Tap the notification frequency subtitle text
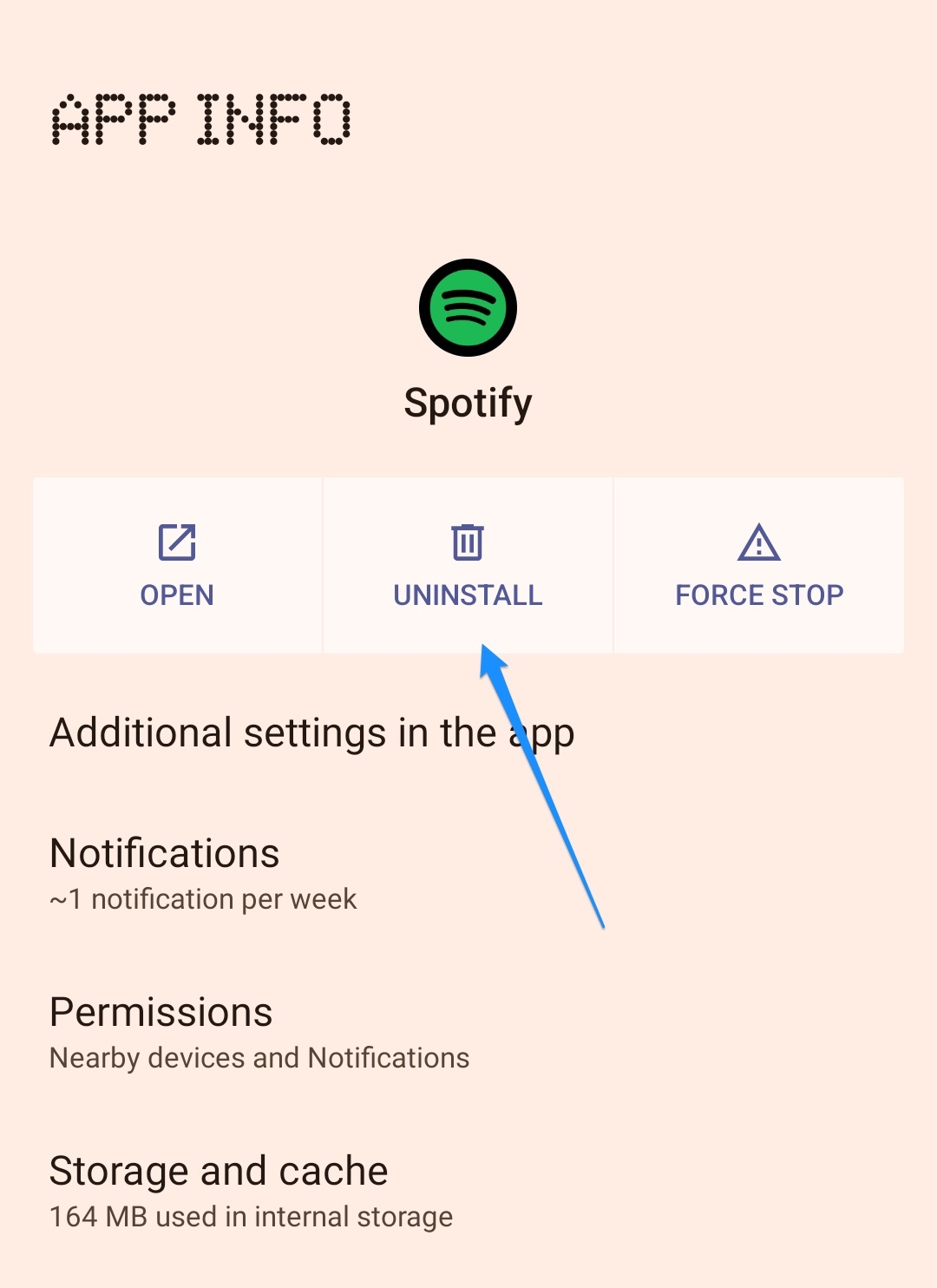 (202, 899)
